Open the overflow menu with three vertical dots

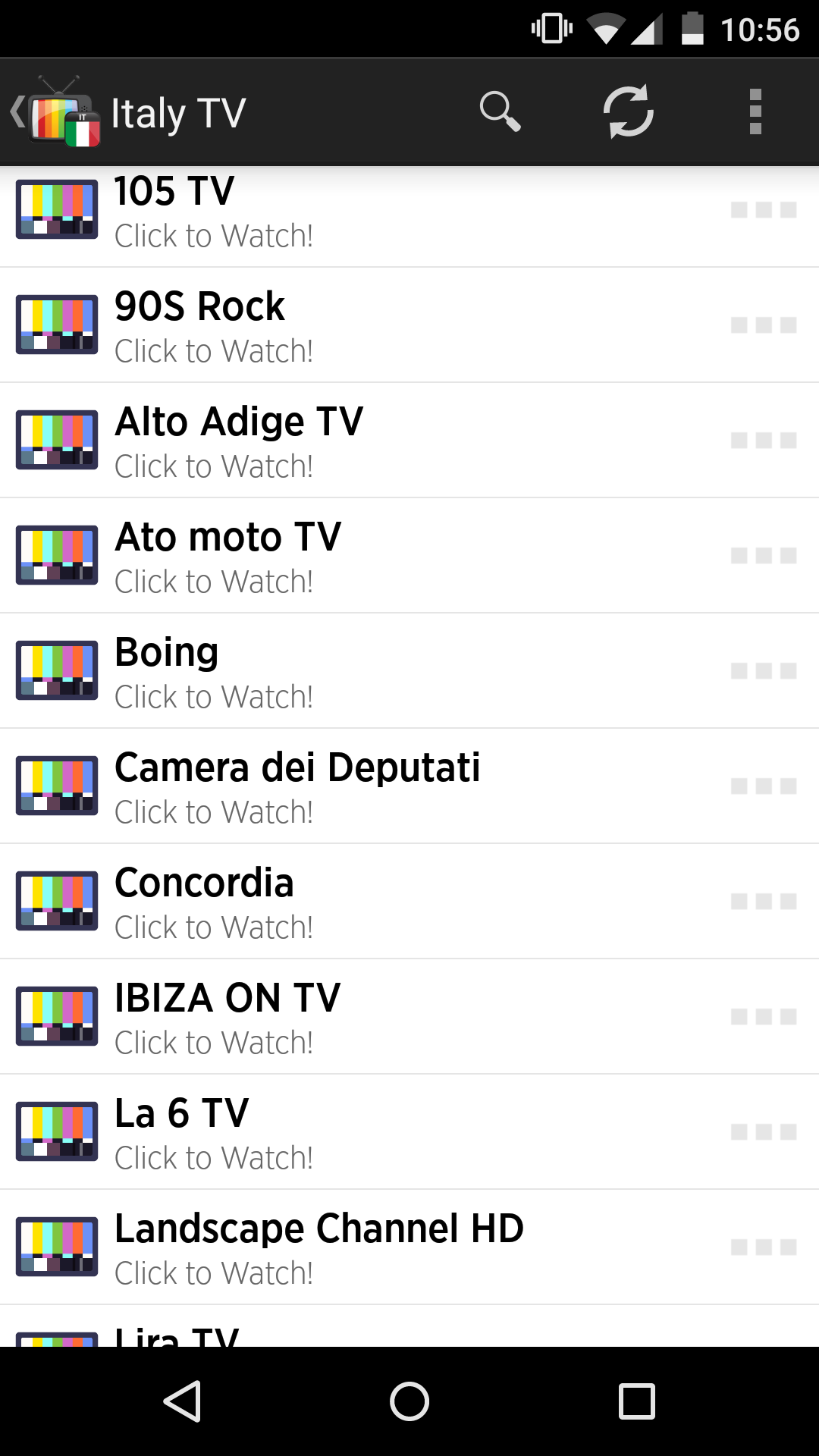(x=755, y=111)
